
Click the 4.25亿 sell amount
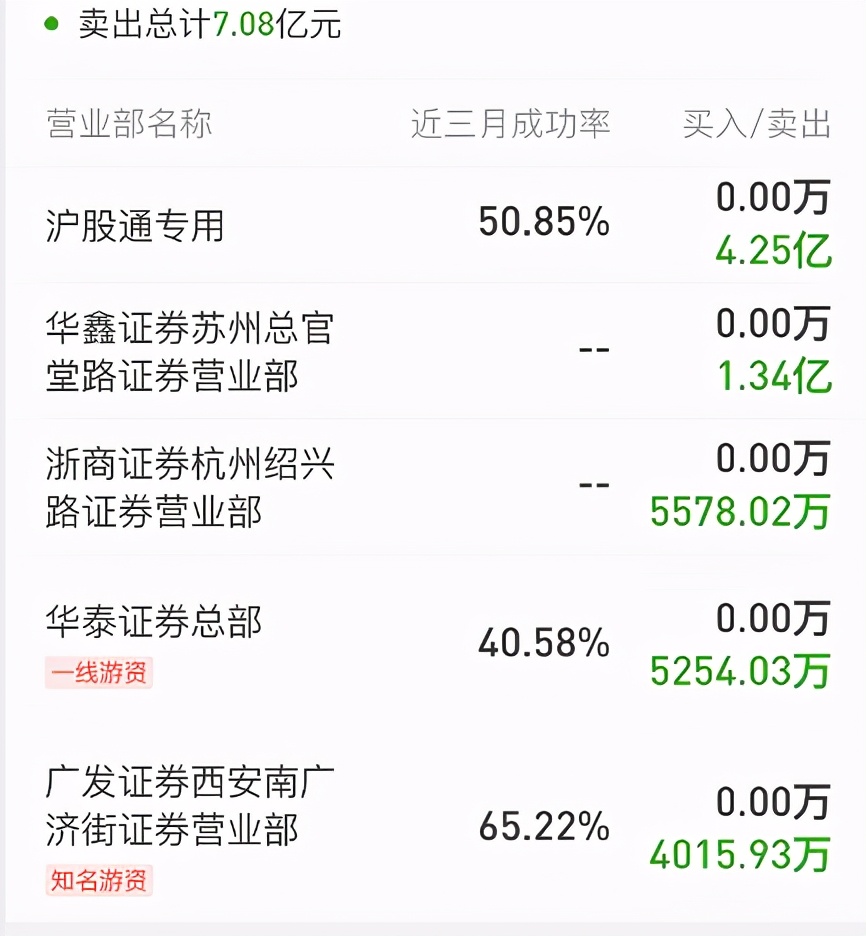[x=772, y=252]
